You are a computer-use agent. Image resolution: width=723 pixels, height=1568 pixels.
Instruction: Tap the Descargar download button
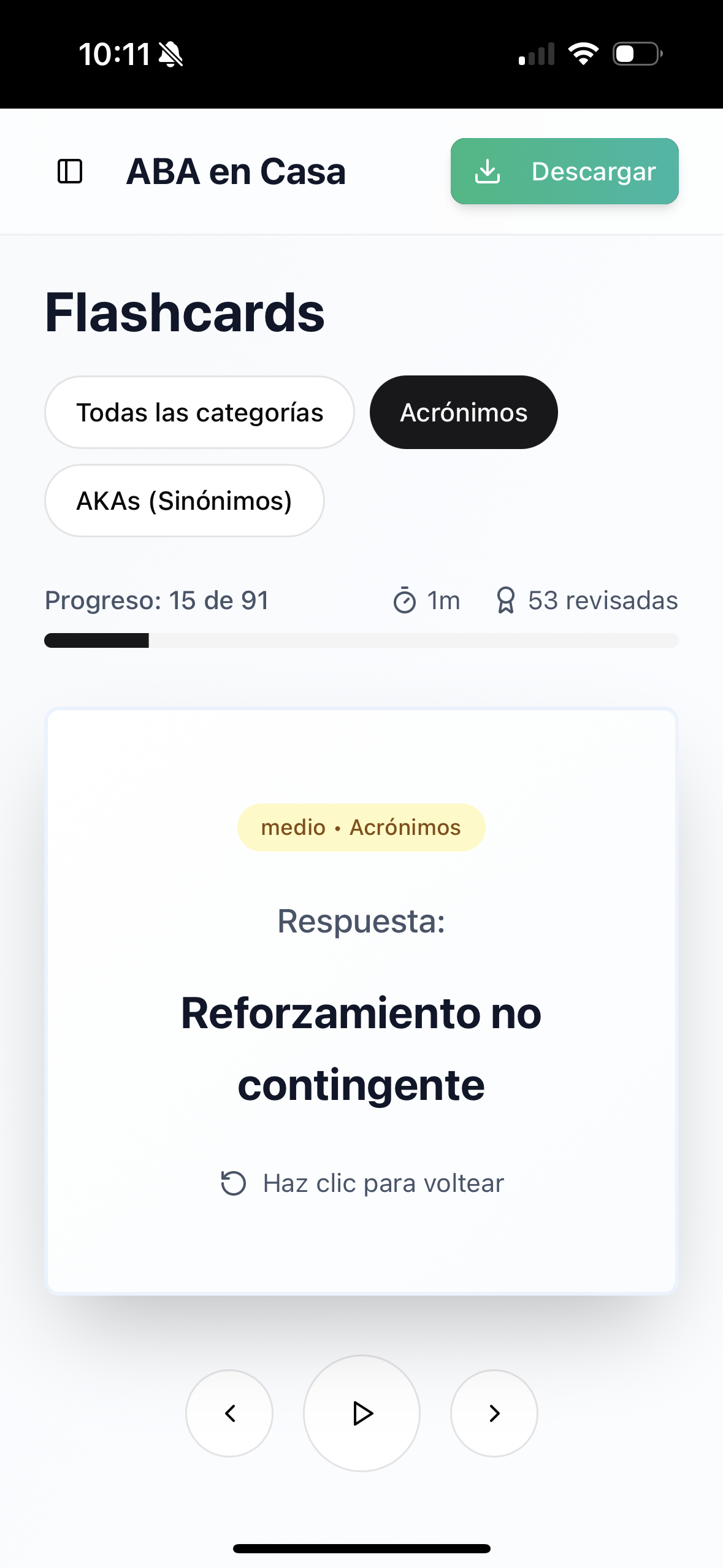click(x=564, y=171)
